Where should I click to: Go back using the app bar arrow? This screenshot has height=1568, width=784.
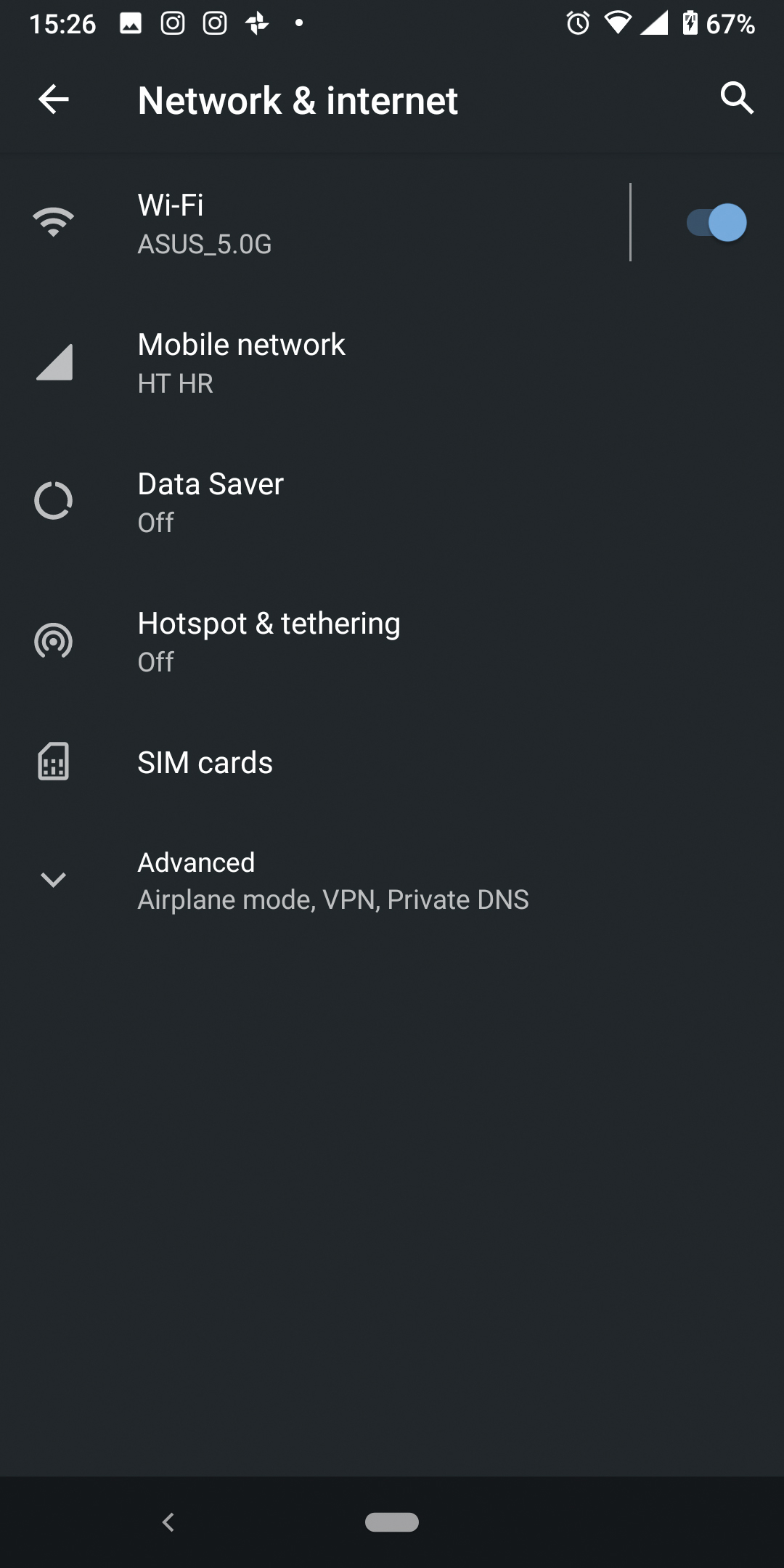(54, 99)
